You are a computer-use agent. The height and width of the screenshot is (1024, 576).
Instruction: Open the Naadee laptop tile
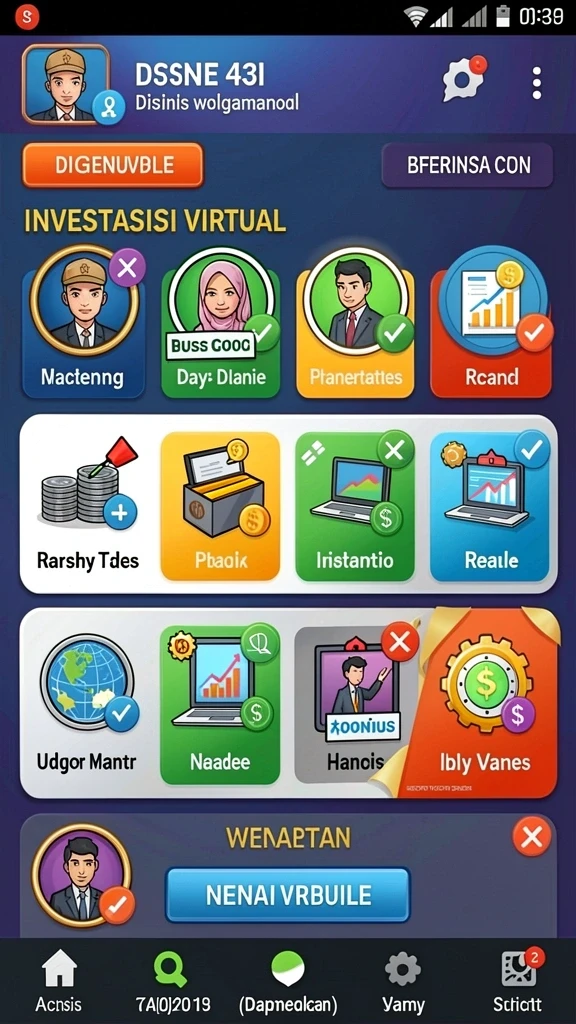tap(220, 705)
